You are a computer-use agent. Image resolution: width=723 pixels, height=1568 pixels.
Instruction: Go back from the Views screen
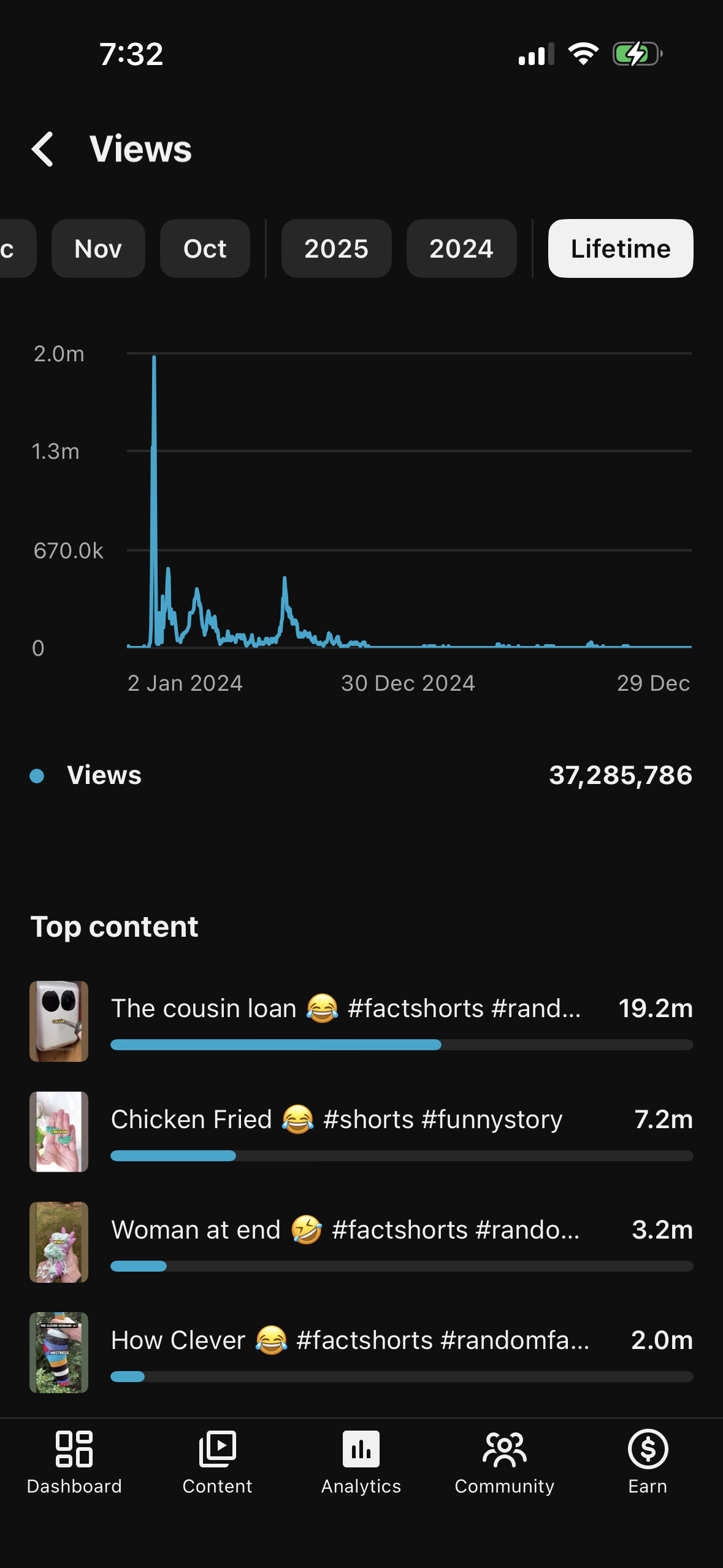pos(43,149)
